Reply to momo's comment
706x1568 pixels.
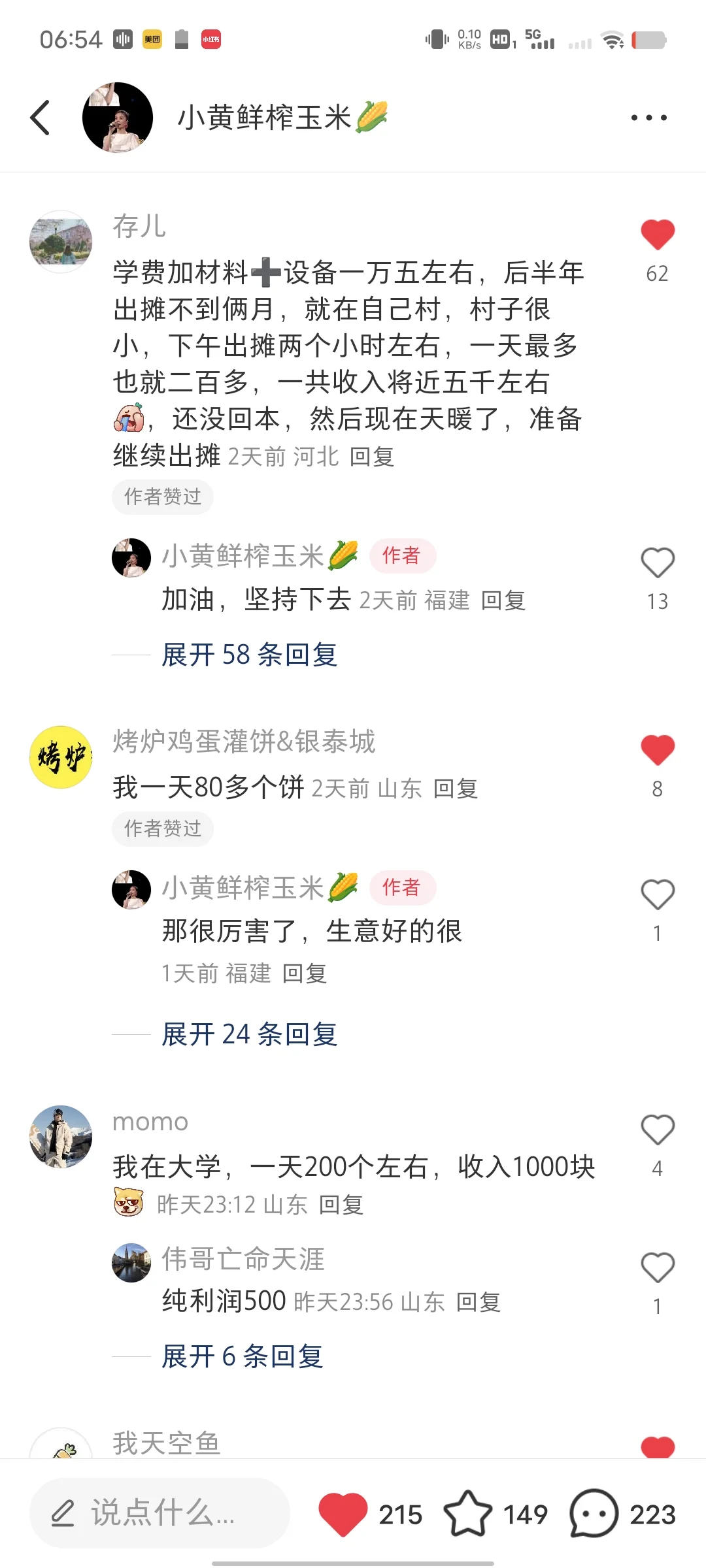[341, 1205]
